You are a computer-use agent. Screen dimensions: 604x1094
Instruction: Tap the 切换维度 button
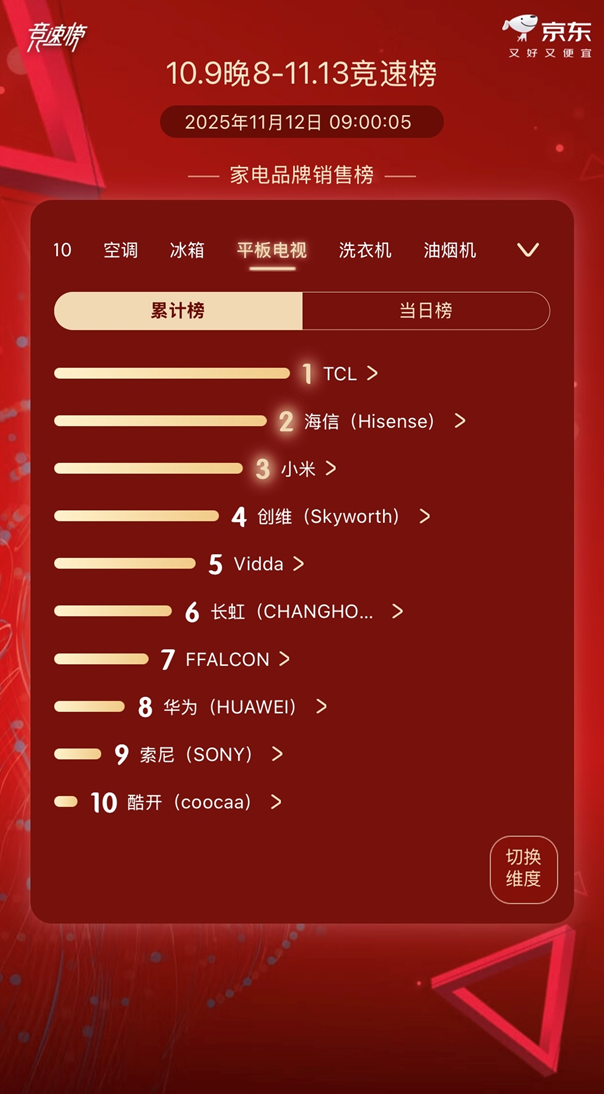pos(523,869)
